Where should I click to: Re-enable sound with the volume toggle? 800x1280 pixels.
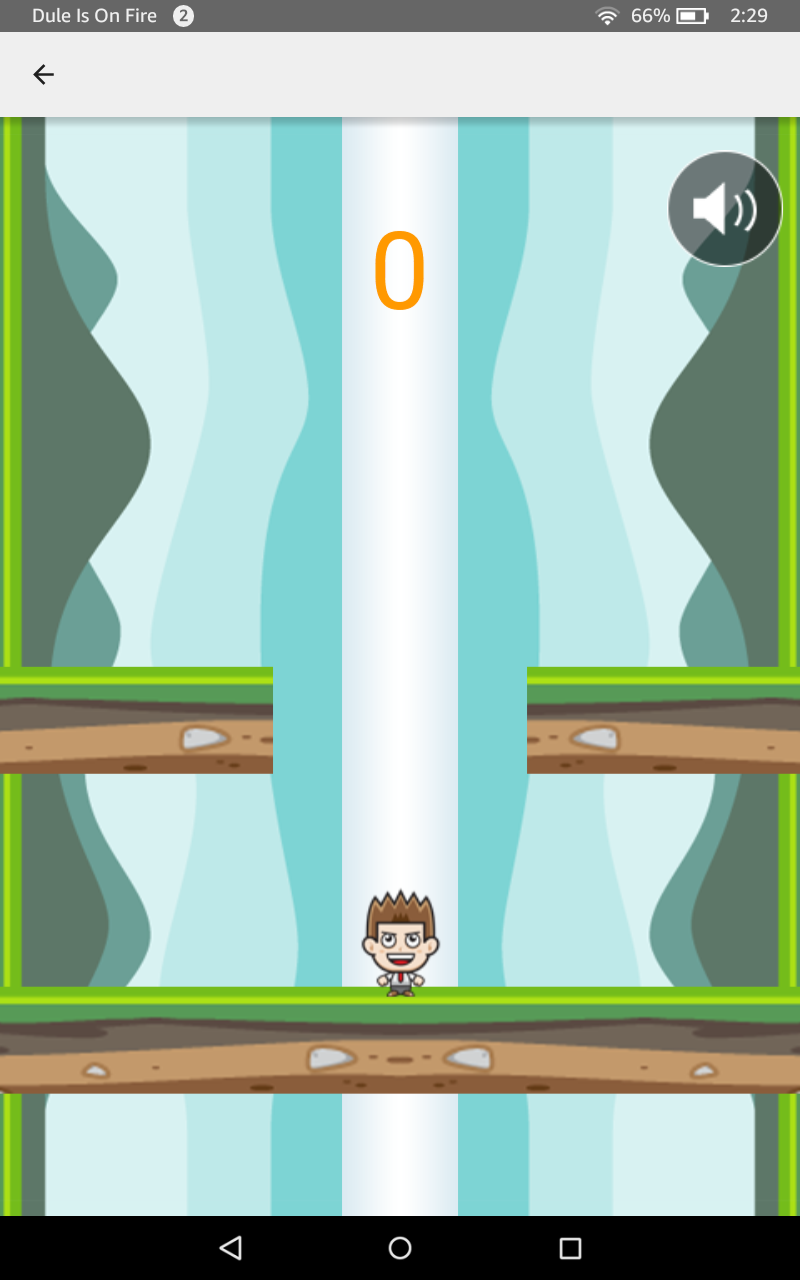(725, 208)
